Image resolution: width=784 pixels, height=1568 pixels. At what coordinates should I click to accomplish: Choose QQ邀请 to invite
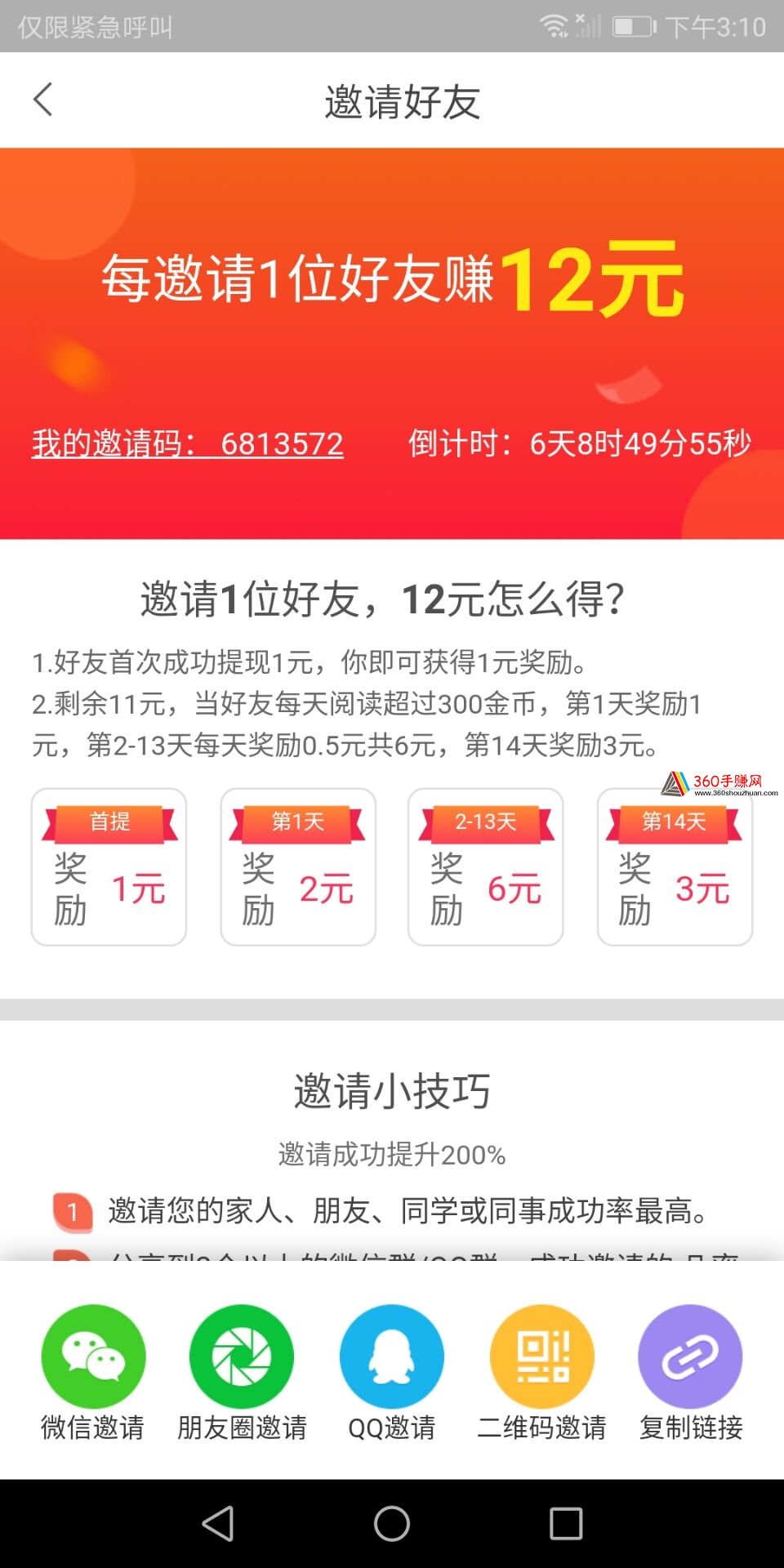pyautogui.click(x=392, y=1373)
